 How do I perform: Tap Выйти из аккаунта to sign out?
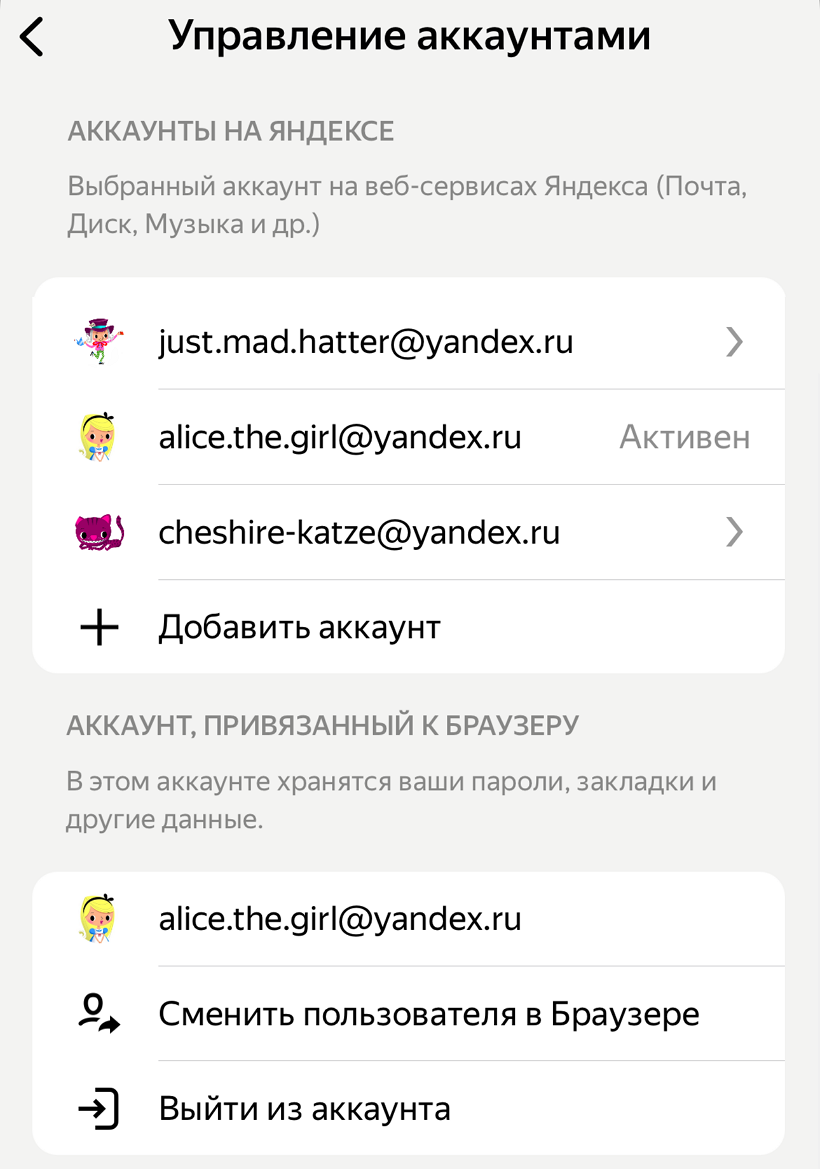point(409,1109)
